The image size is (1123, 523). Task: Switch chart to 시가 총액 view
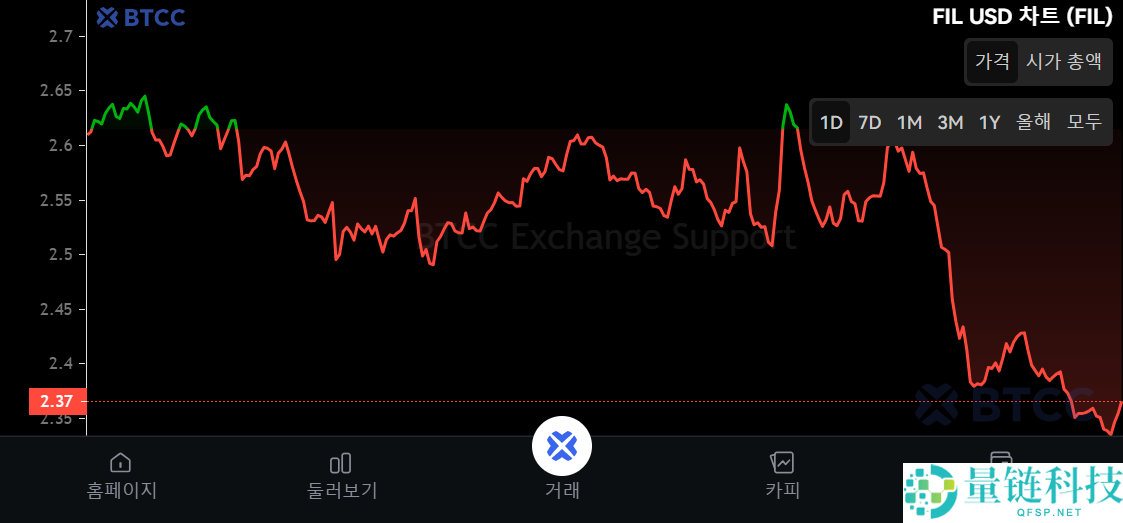point(1064,62)
